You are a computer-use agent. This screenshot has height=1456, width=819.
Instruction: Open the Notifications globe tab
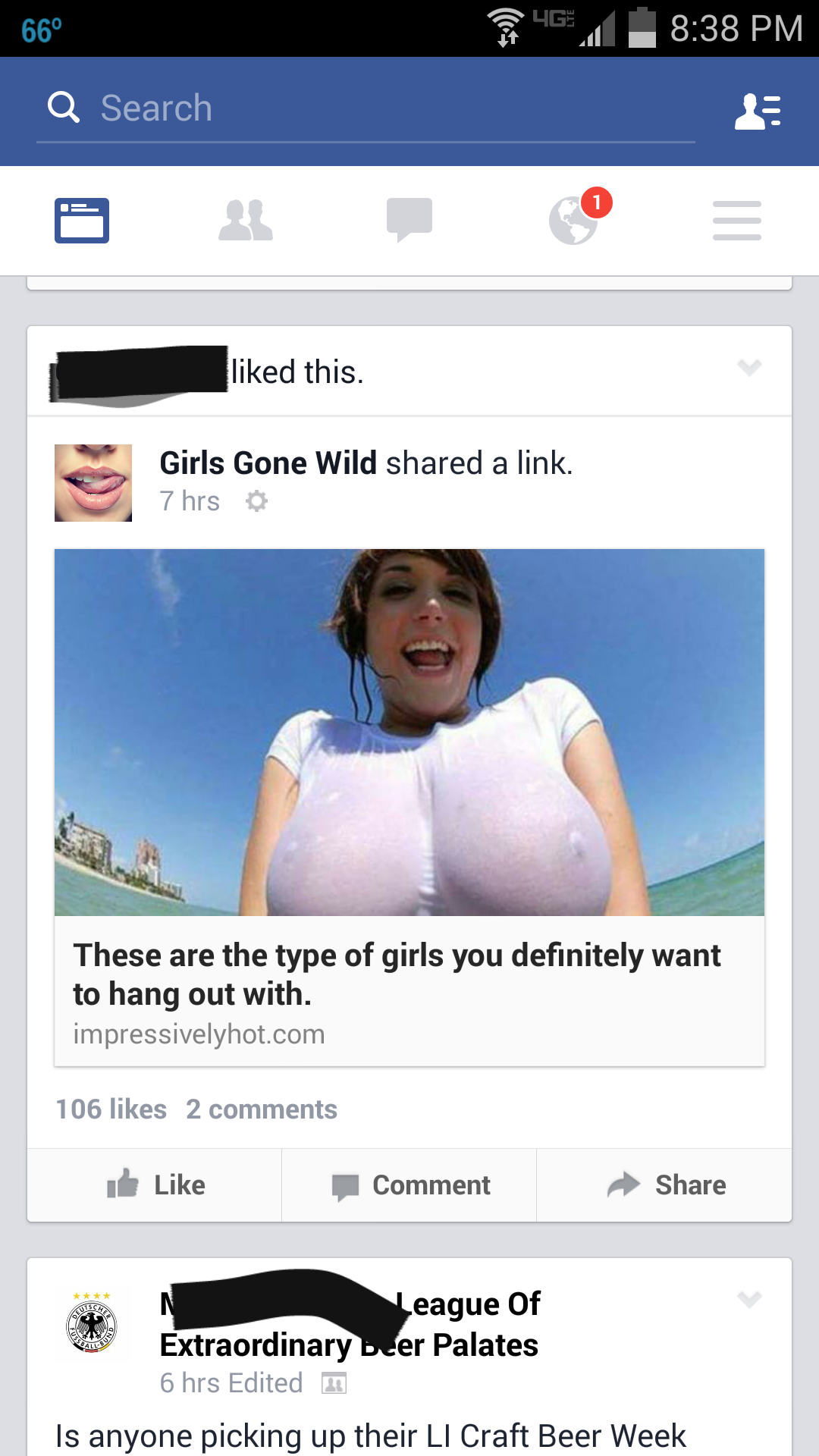pos(574,221)
